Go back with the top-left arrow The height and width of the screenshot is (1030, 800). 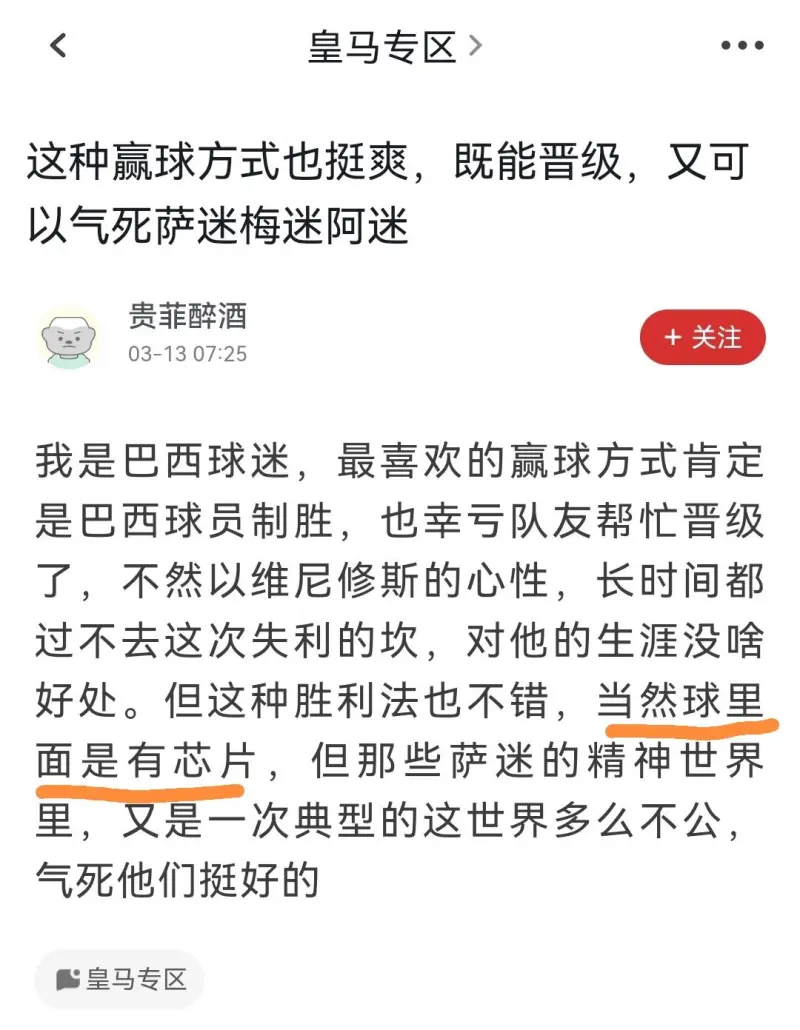[58, 46]
